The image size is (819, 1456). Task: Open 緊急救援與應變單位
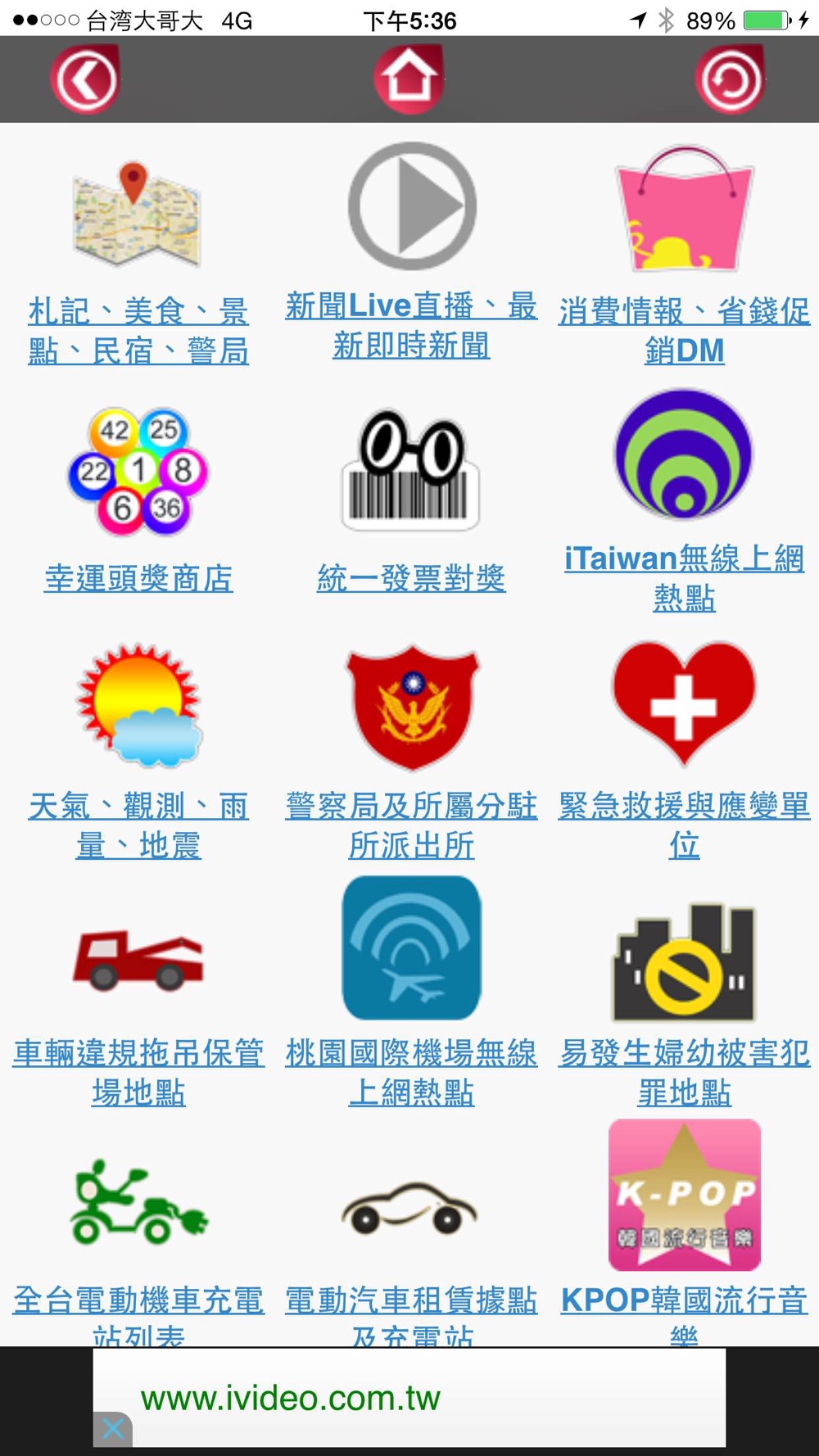tap(684, 825)
